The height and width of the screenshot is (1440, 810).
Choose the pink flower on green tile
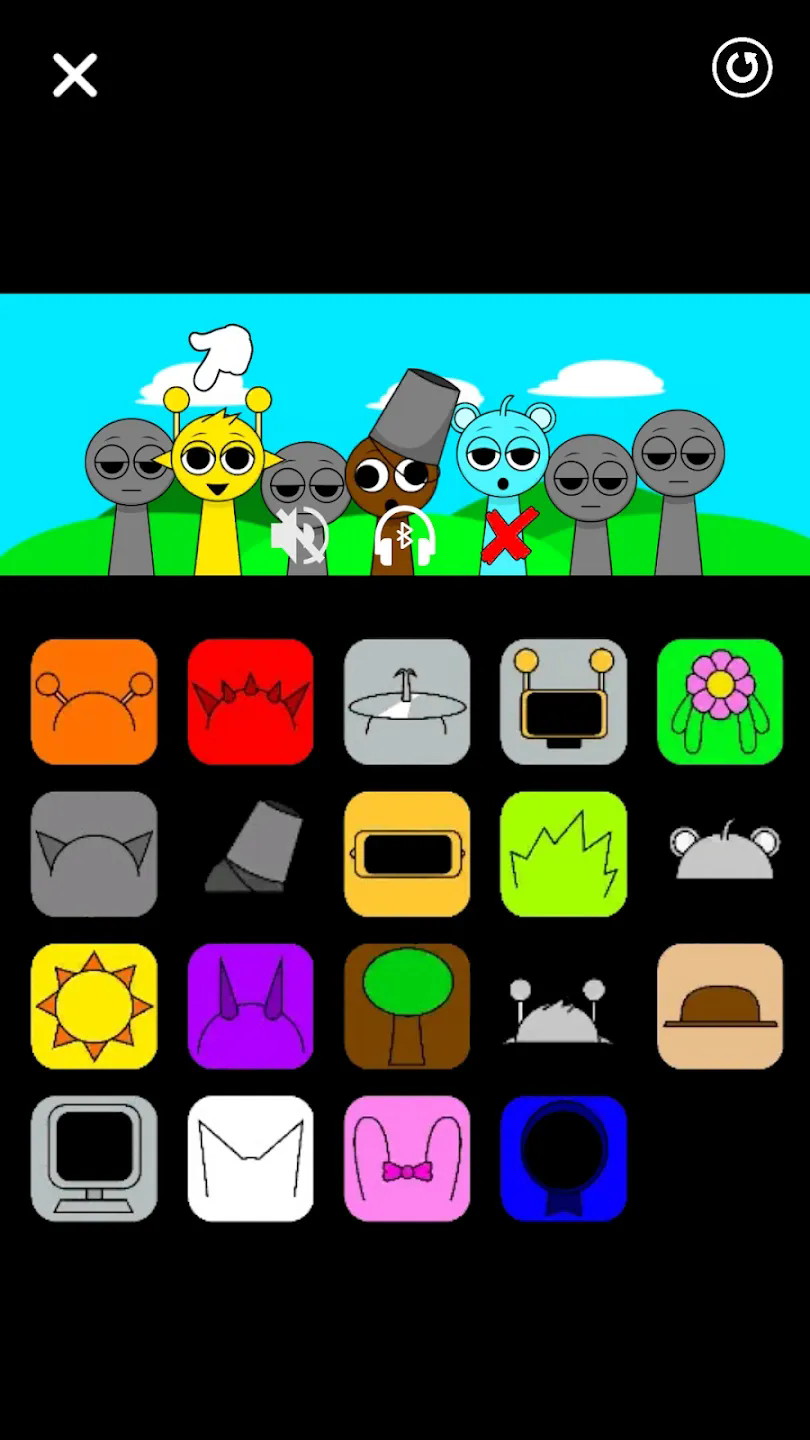click(719, 702)
